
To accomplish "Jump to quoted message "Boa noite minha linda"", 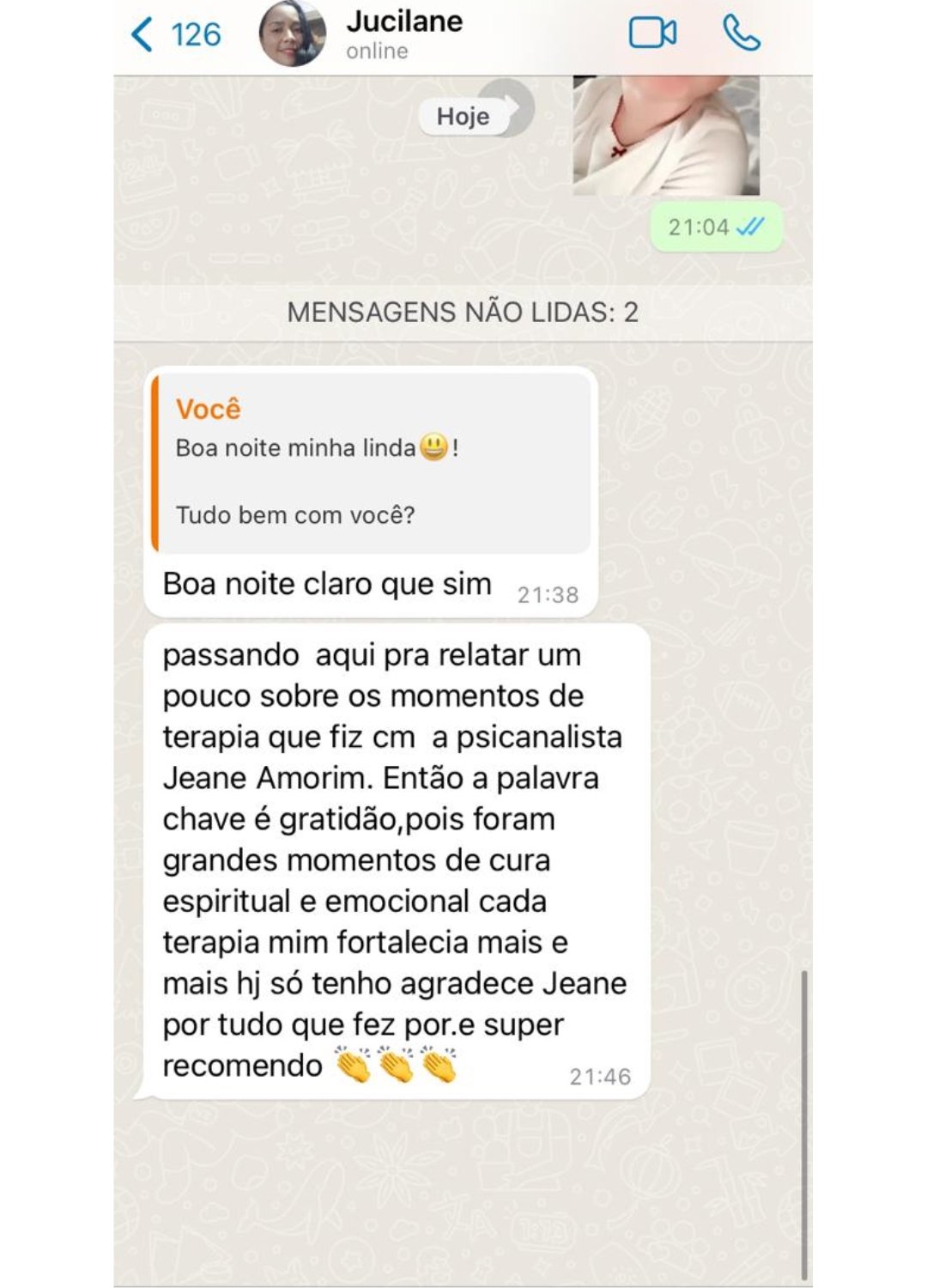I will [371, 463].
